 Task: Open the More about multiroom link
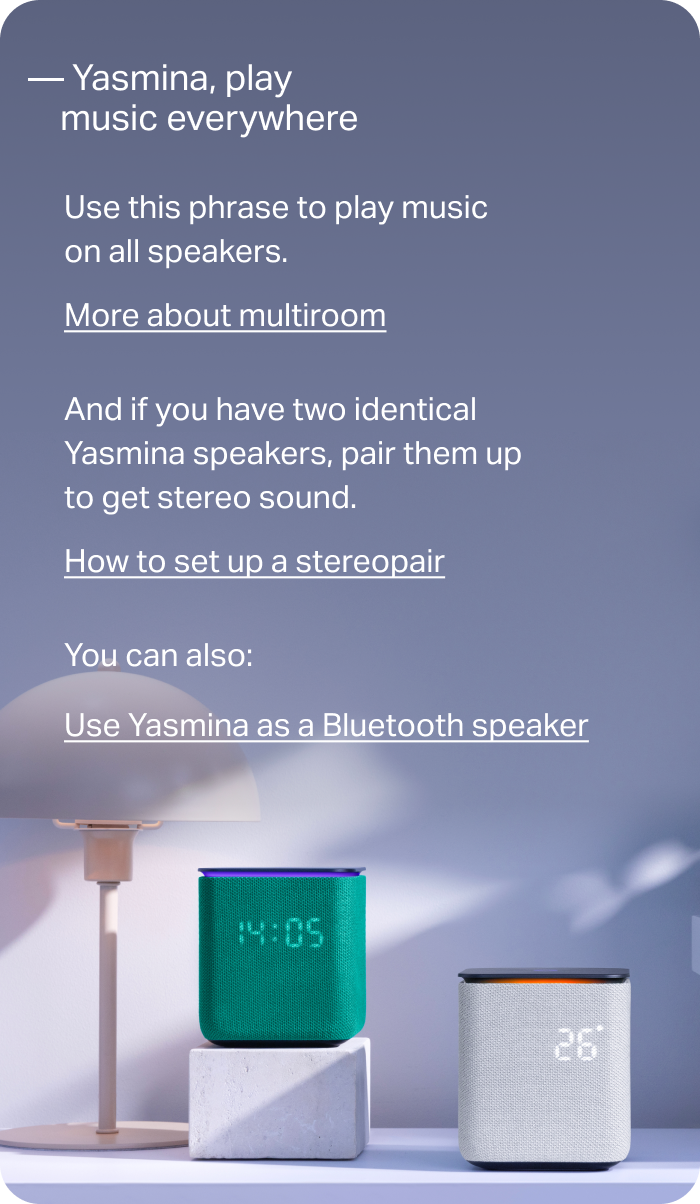coord(225,315)
